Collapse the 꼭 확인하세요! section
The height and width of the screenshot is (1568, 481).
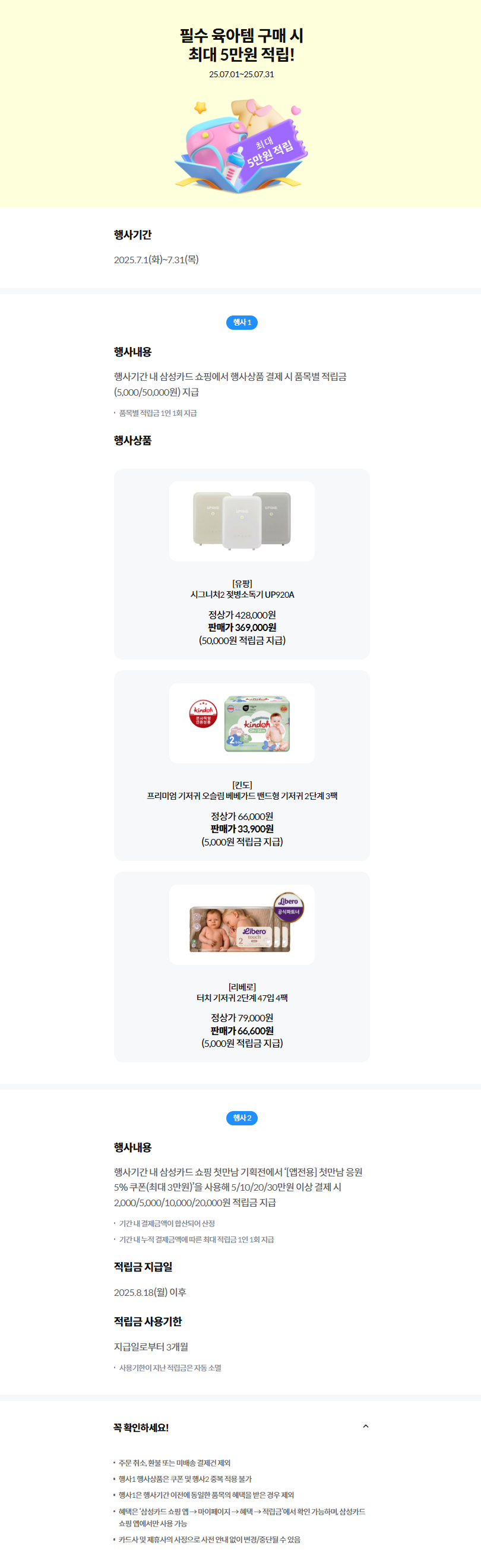point(365,1426)
